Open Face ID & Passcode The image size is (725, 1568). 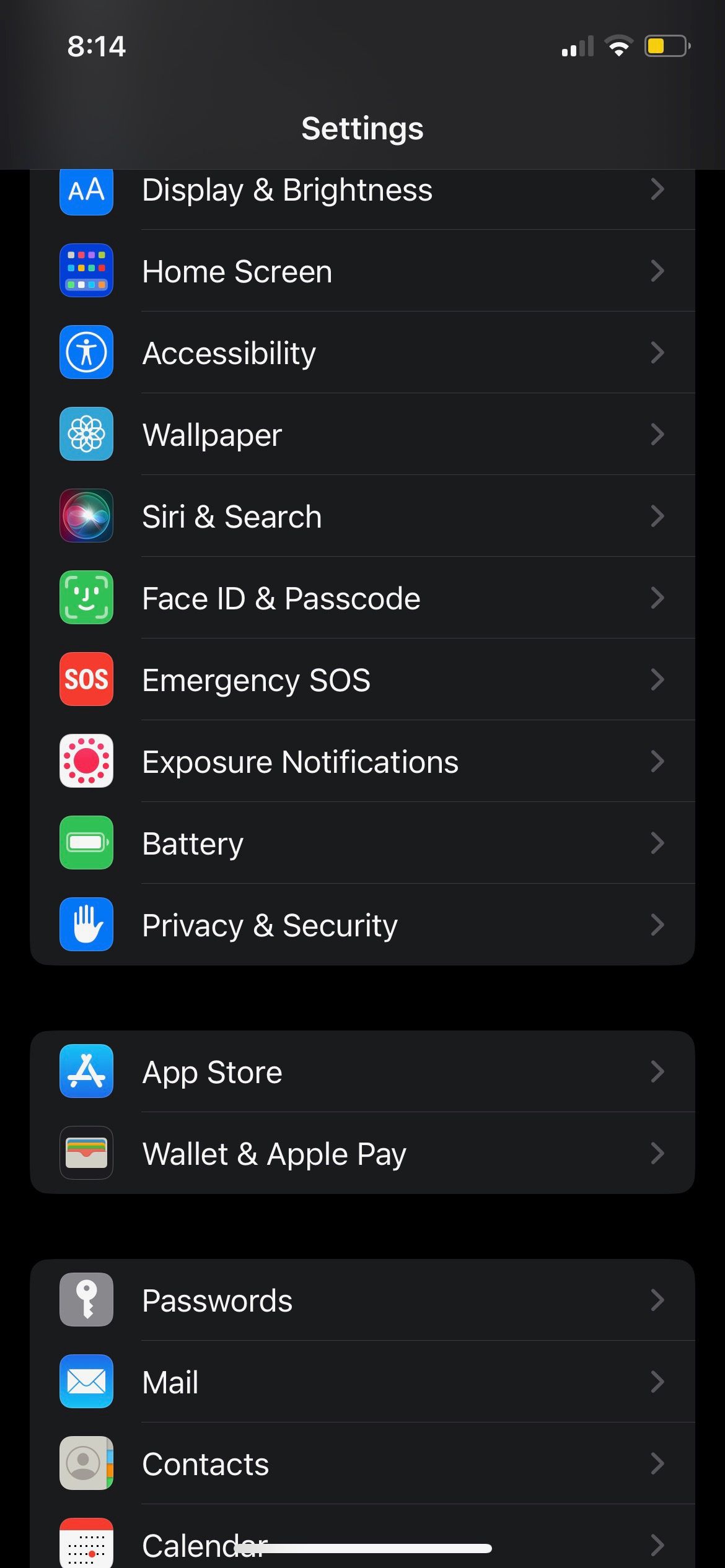coord(362,598)
